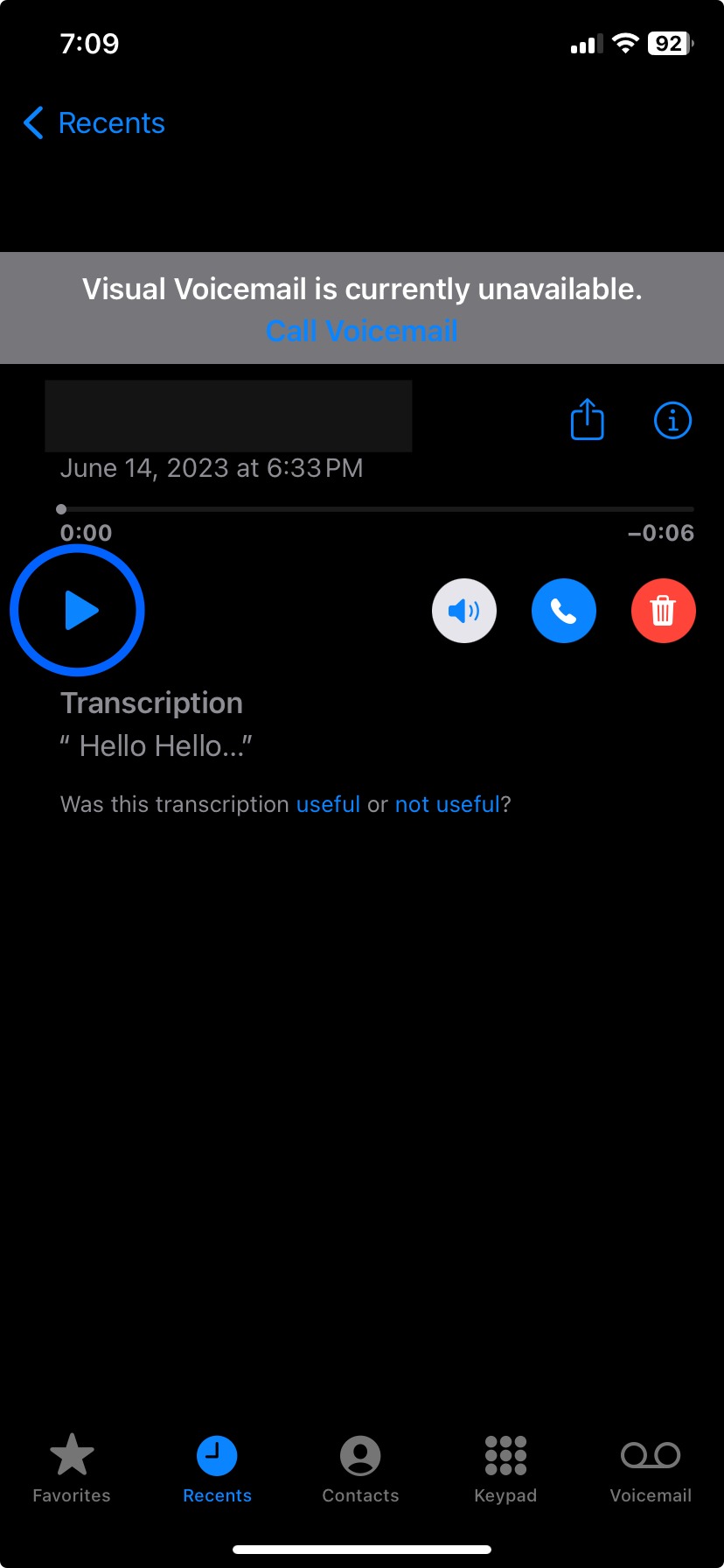
Task: Go back to Recents
Action: (x=94, y=123)
